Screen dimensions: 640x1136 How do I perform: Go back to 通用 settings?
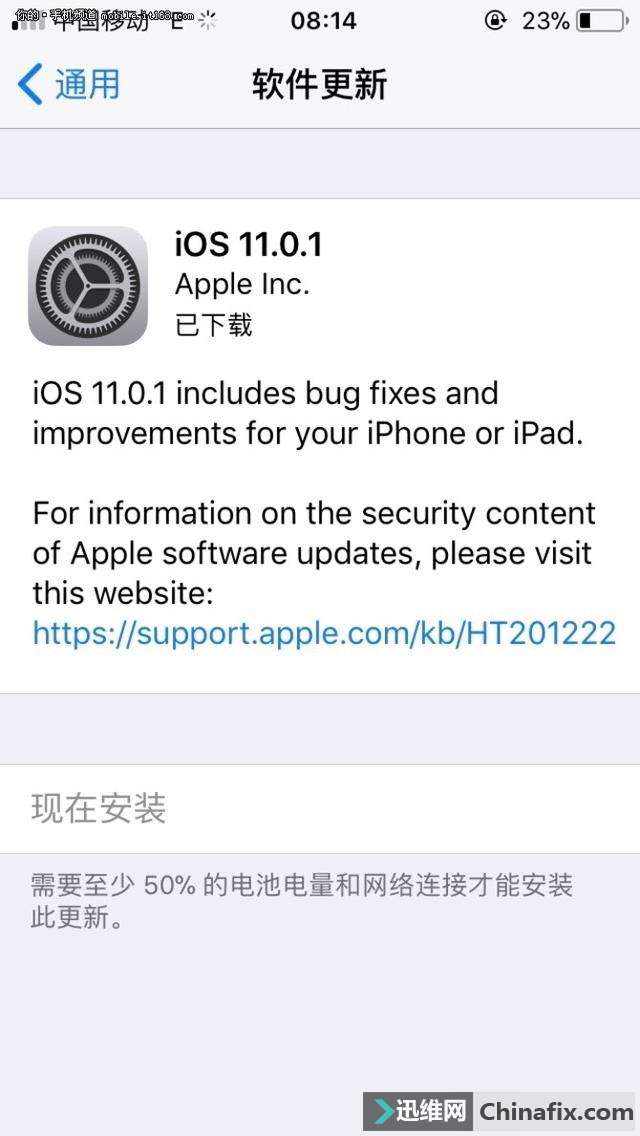(70, 85)
